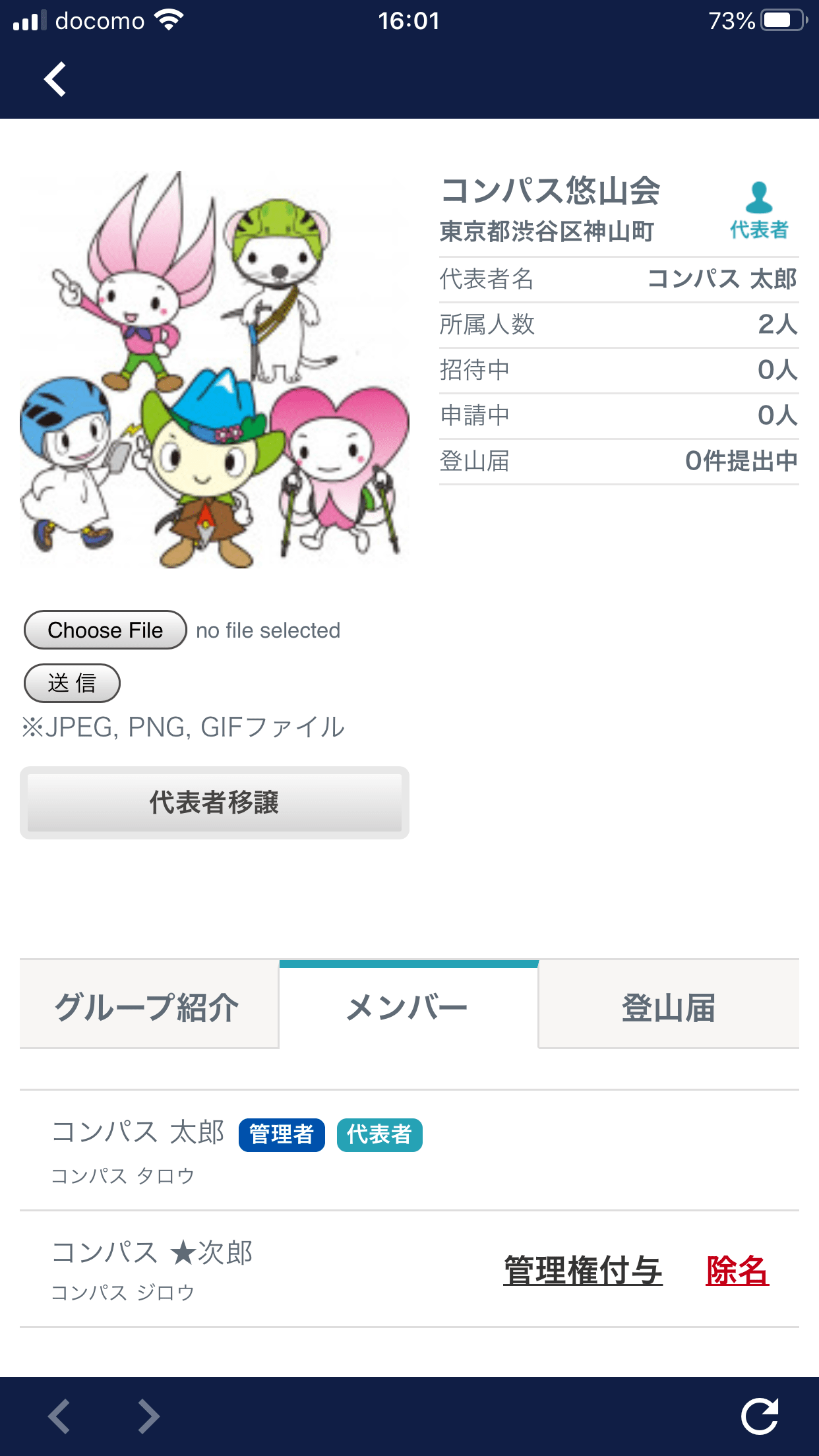Viewport: 819px width, 1456px height.
Task: Reload the page with refresh icon
Action: (x=760, y=1416)
